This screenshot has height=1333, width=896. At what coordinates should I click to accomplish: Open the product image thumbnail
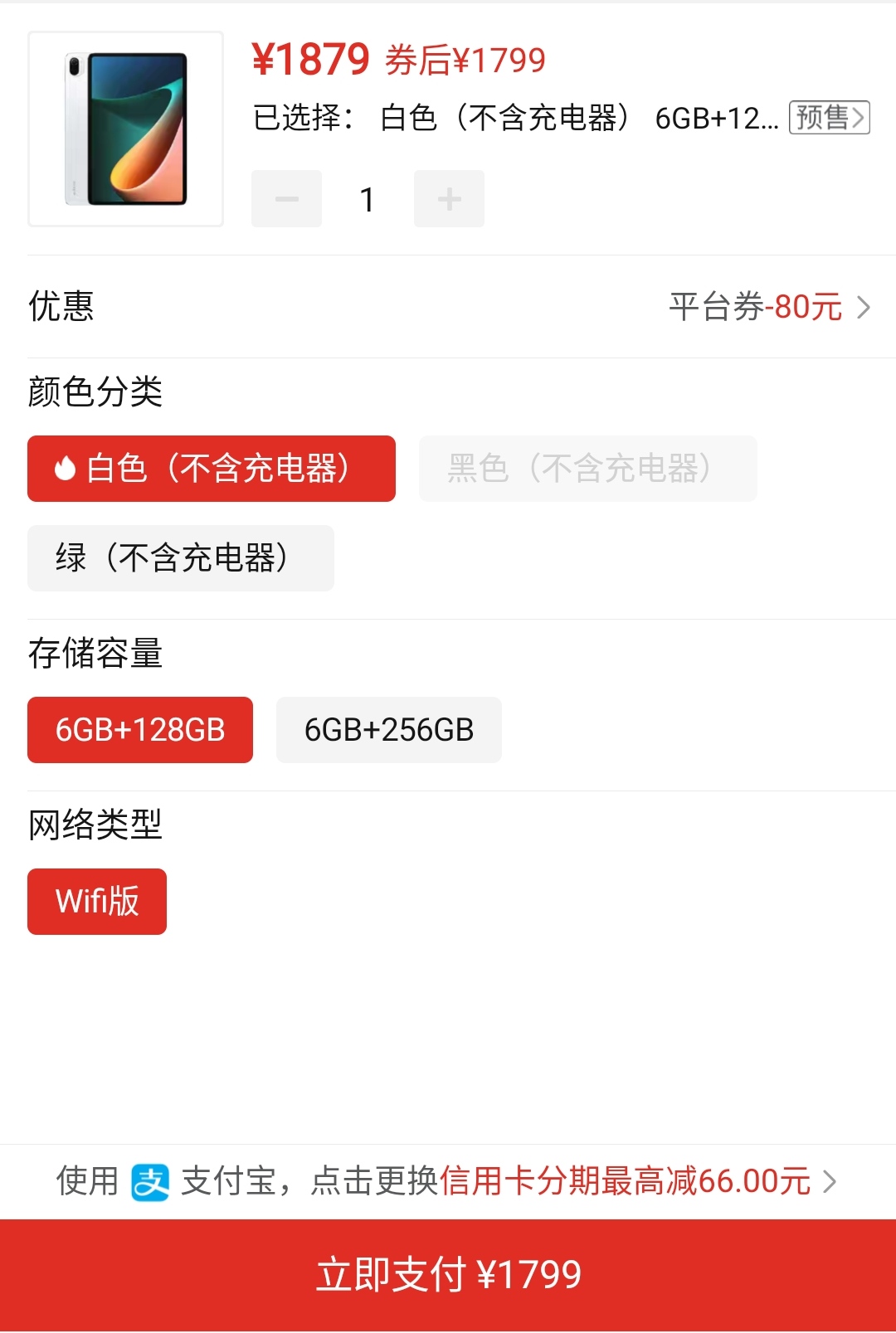pos(125,129)
